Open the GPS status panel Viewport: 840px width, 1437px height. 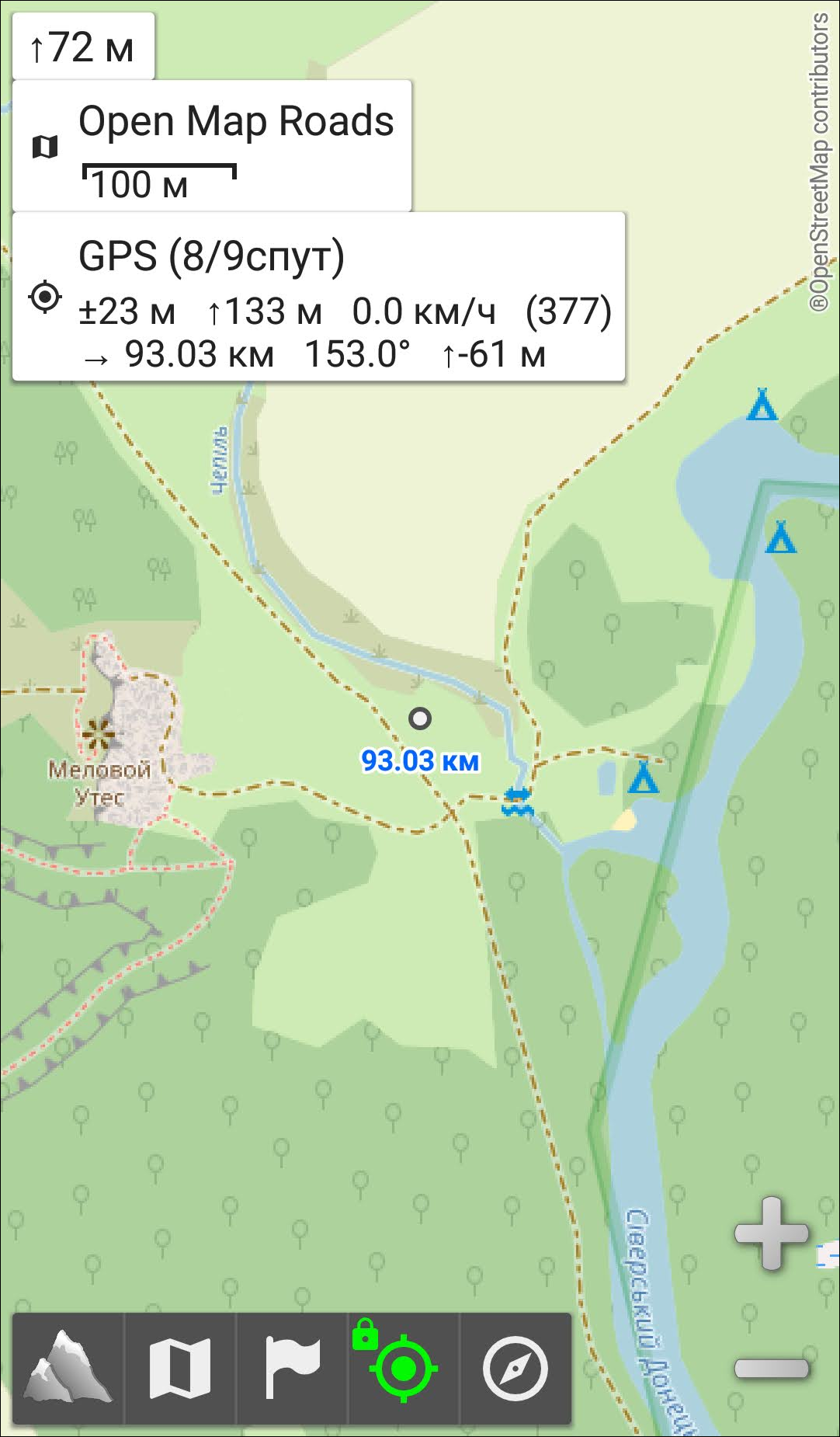pyautogui.click(x=318, y=297)
